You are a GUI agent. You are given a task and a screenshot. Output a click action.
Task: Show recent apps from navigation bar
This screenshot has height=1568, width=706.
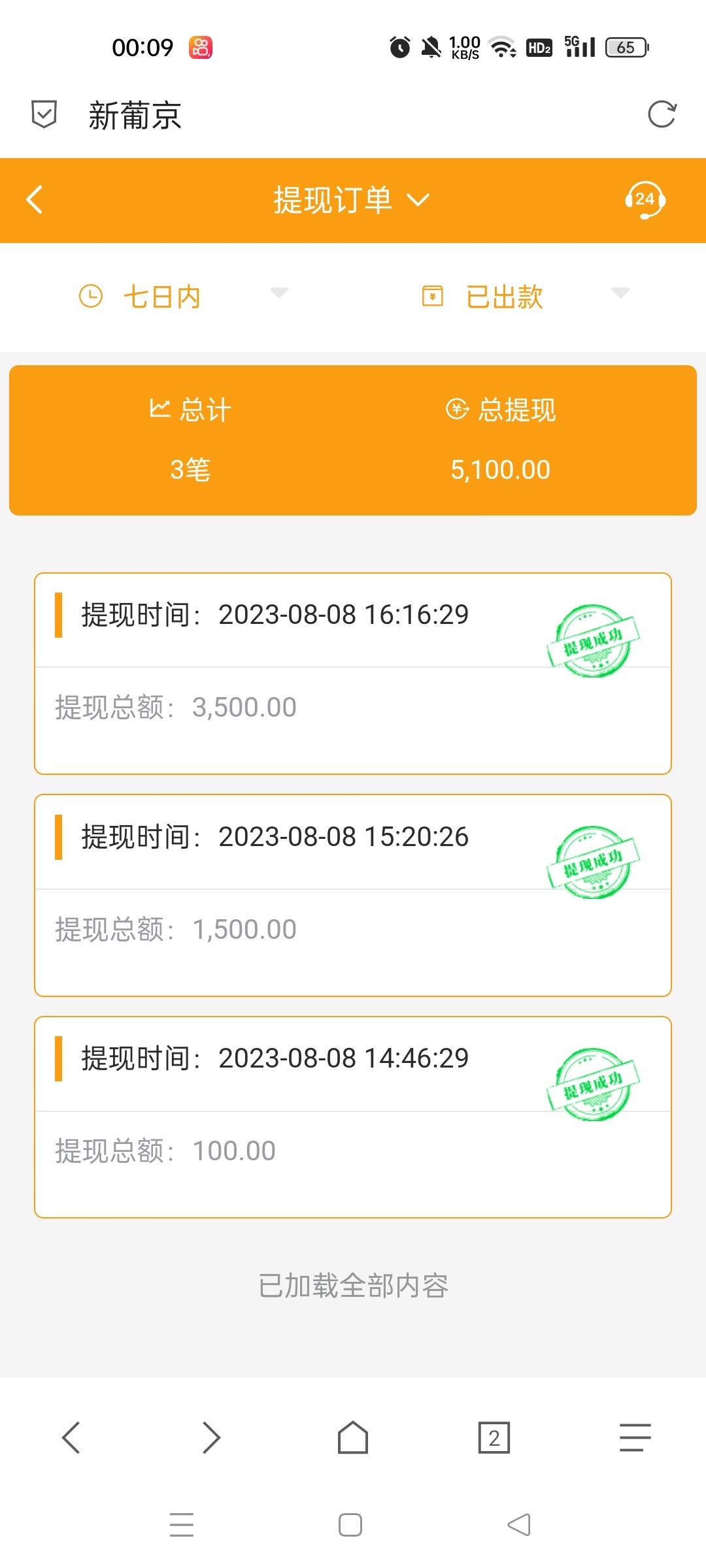182,1525
